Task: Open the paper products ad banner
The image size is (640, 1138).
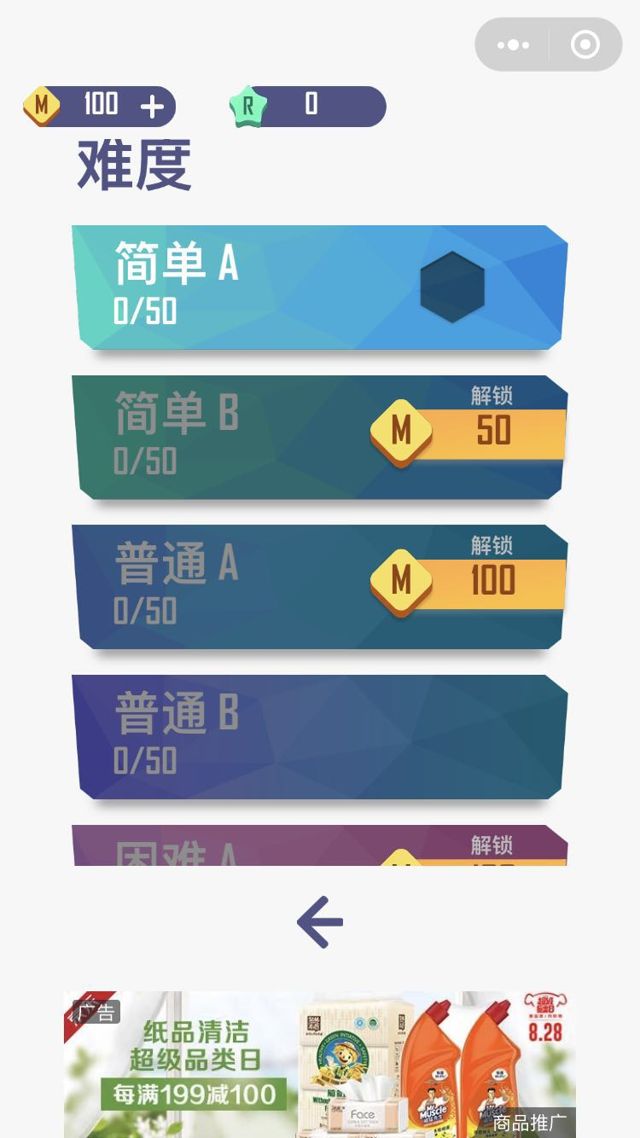Action: (320, 1063)
